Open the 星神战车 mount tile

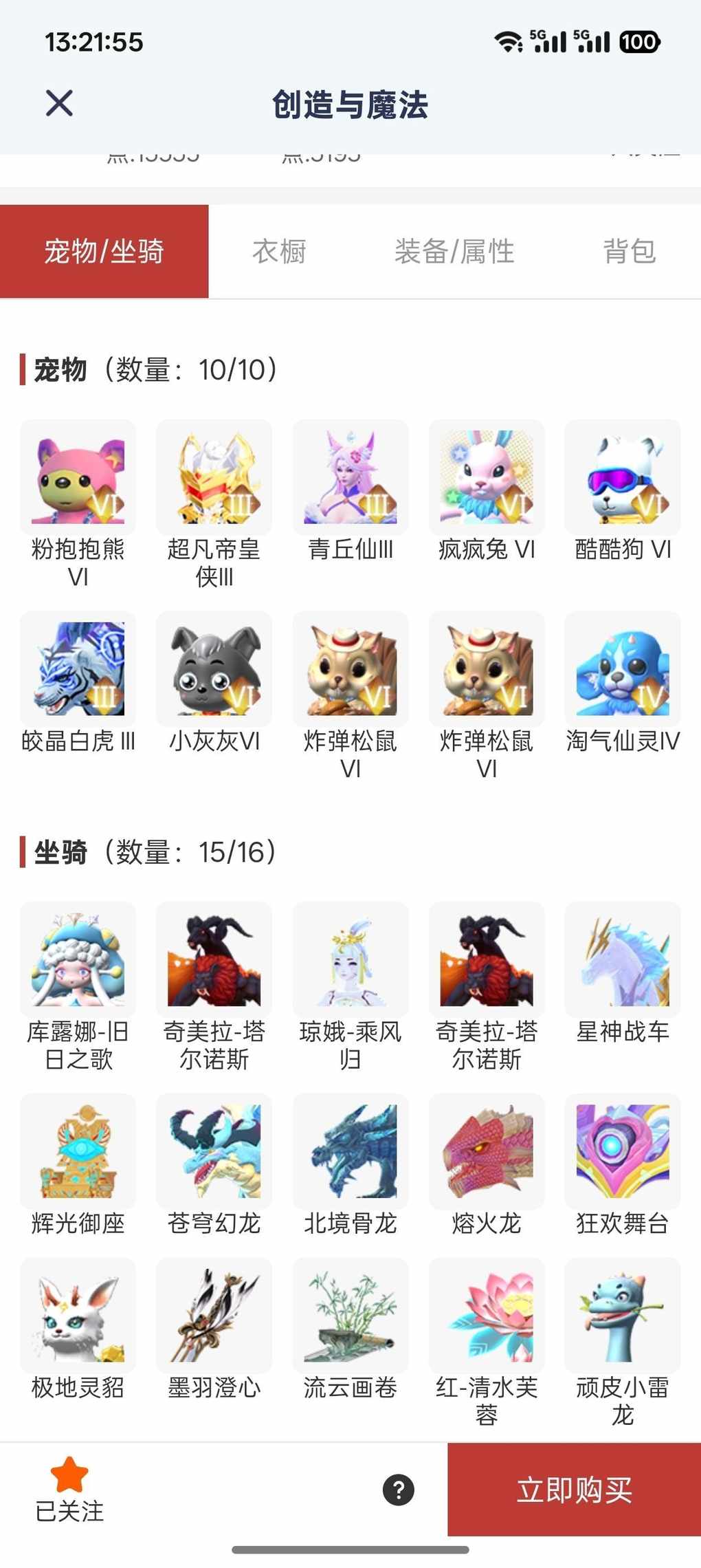click(623, 960)
